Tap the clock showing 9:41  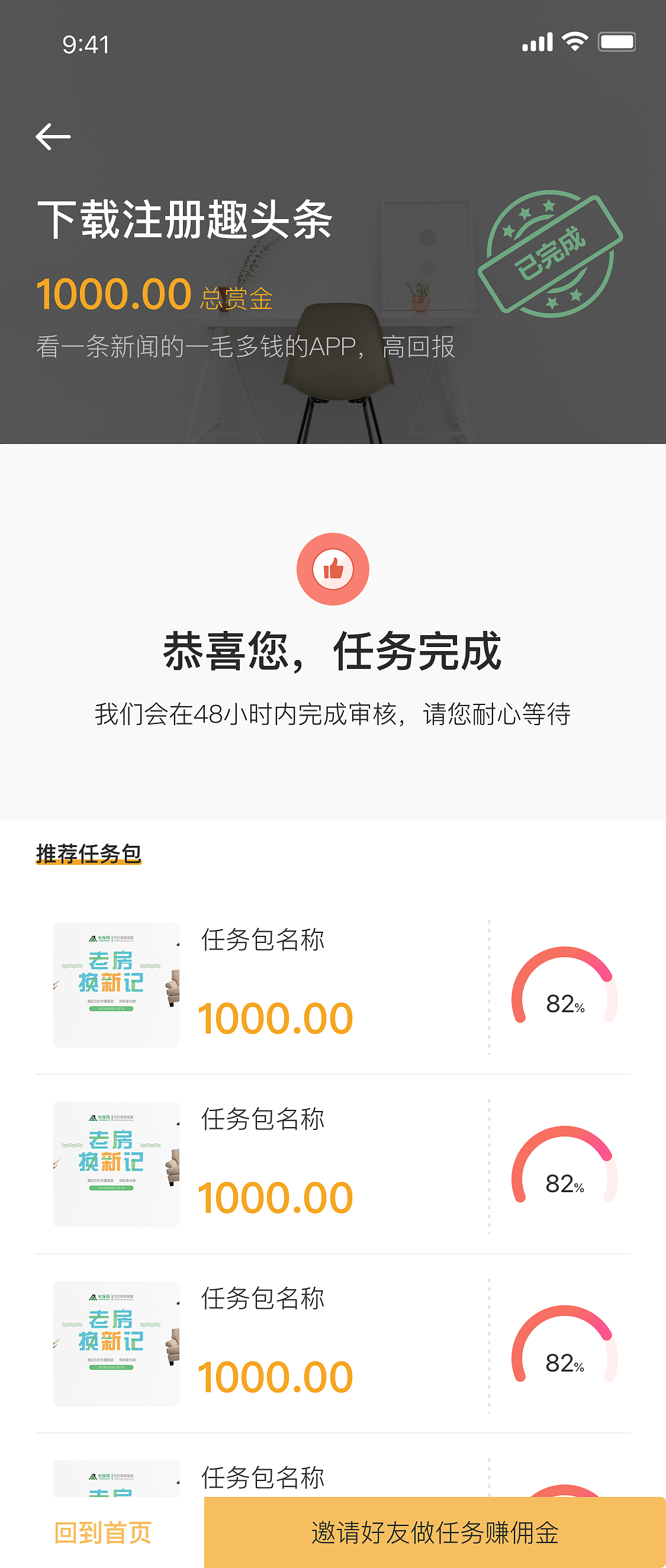click(x=86, y=43)
